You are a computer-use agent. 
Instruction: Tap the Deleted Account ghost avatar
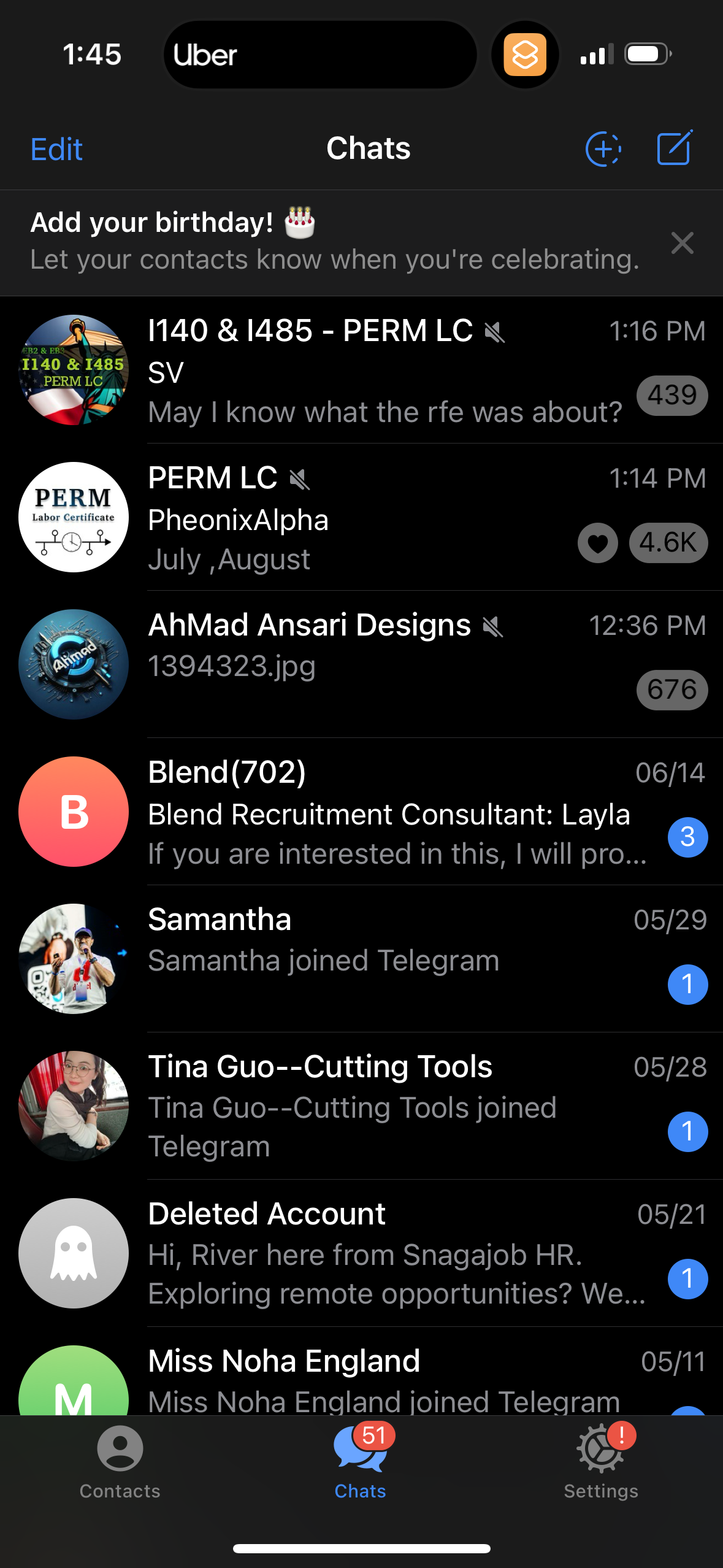pyautogui.click(x=73, y=1253)
